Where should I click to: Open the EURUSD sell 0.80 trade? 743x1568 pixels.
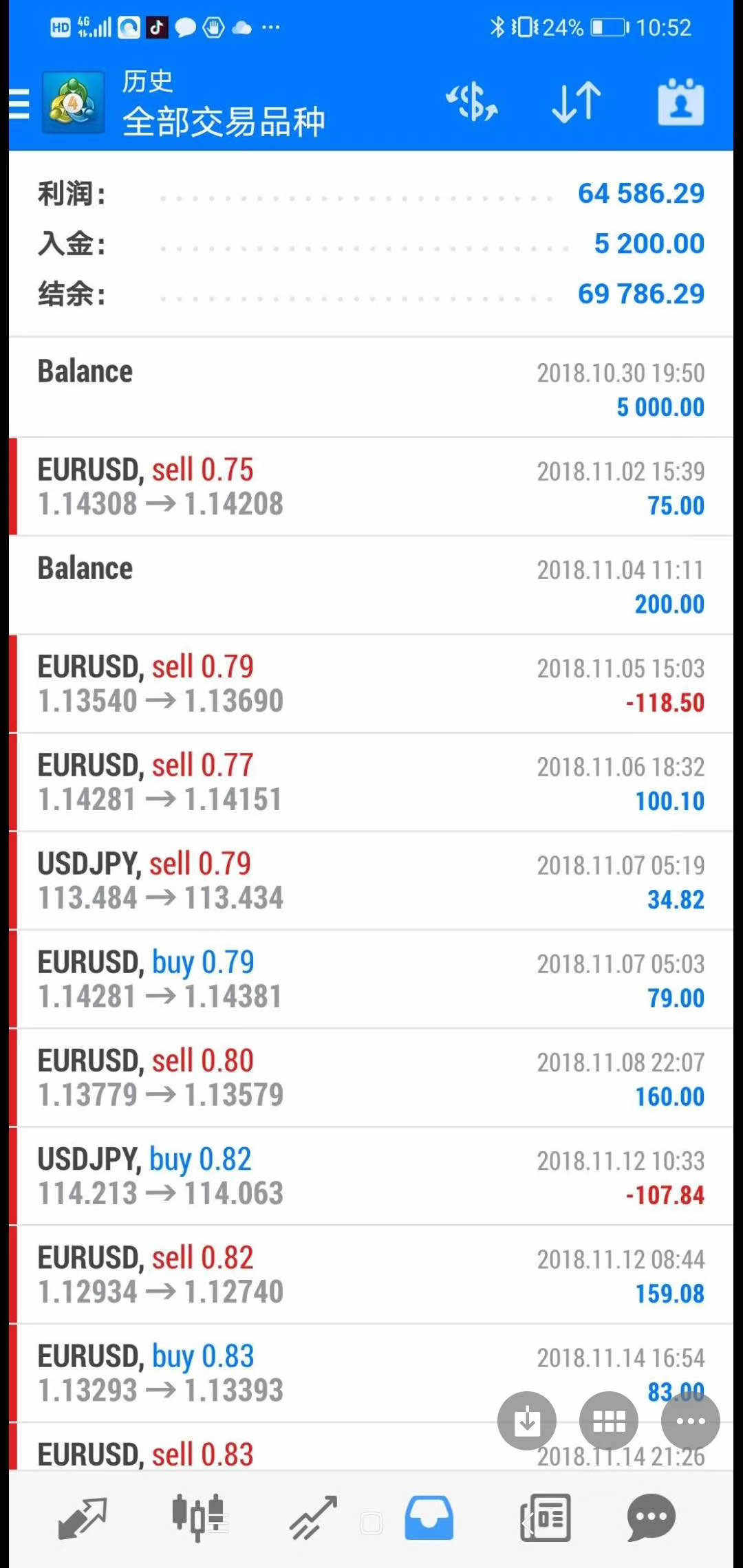[x=371, y=1078]
